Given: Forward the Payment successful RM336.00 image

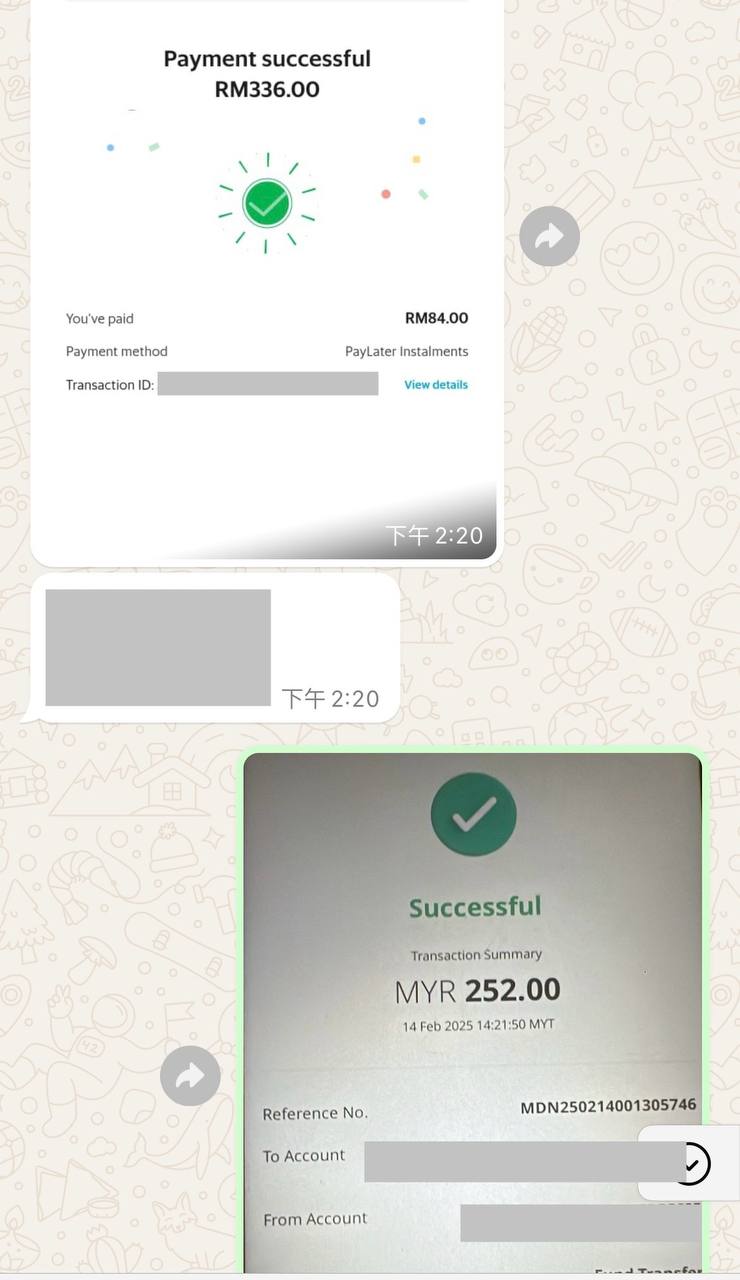Looking at the screenshot, I should [x=549, y=237].
